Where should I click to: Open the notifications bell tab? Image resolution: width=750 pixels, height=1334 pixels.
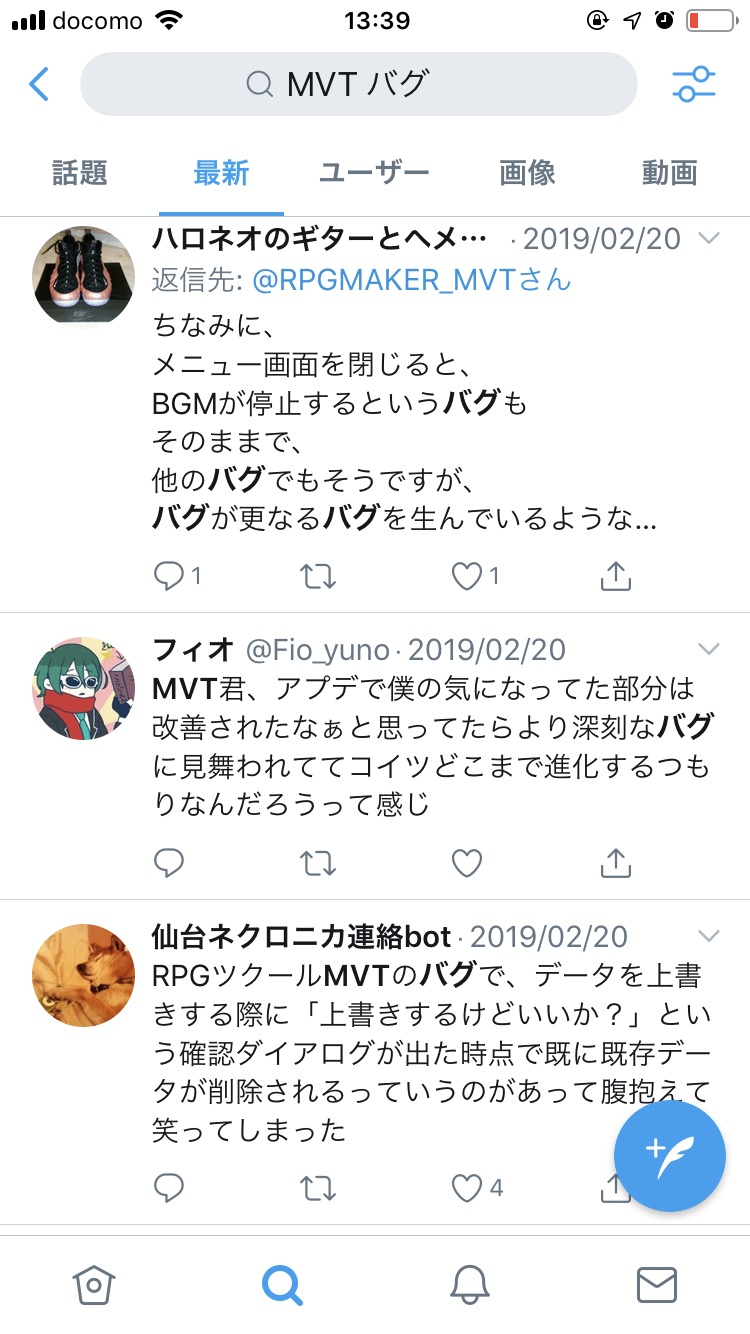(469, 1284)
